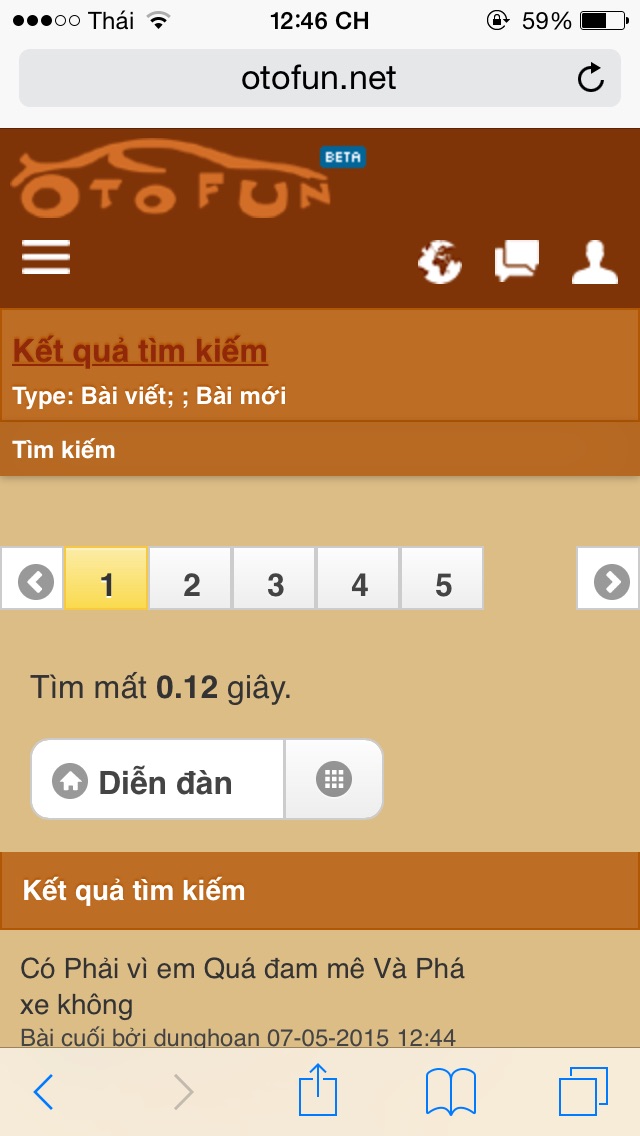Jump to page 4 of results
The image size is (640, 1136).
[359, 578]
